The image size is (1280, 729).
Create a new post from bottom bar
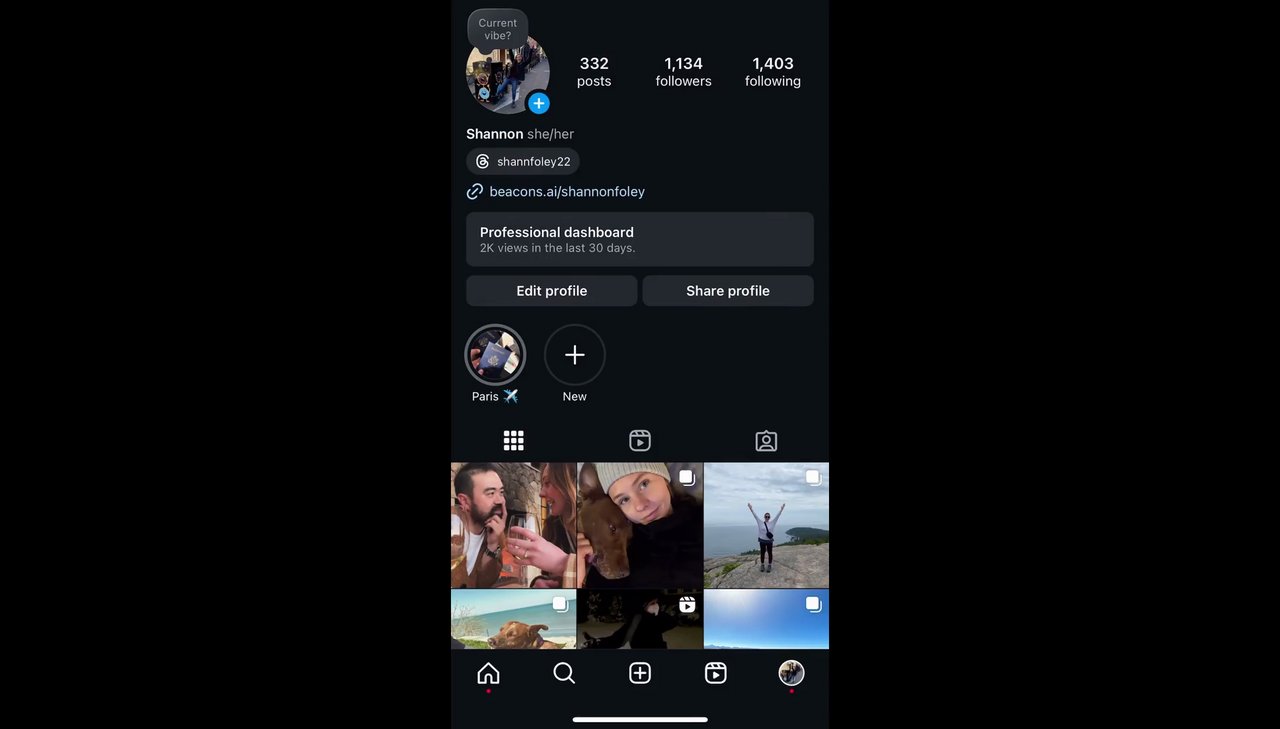point(640,673)
